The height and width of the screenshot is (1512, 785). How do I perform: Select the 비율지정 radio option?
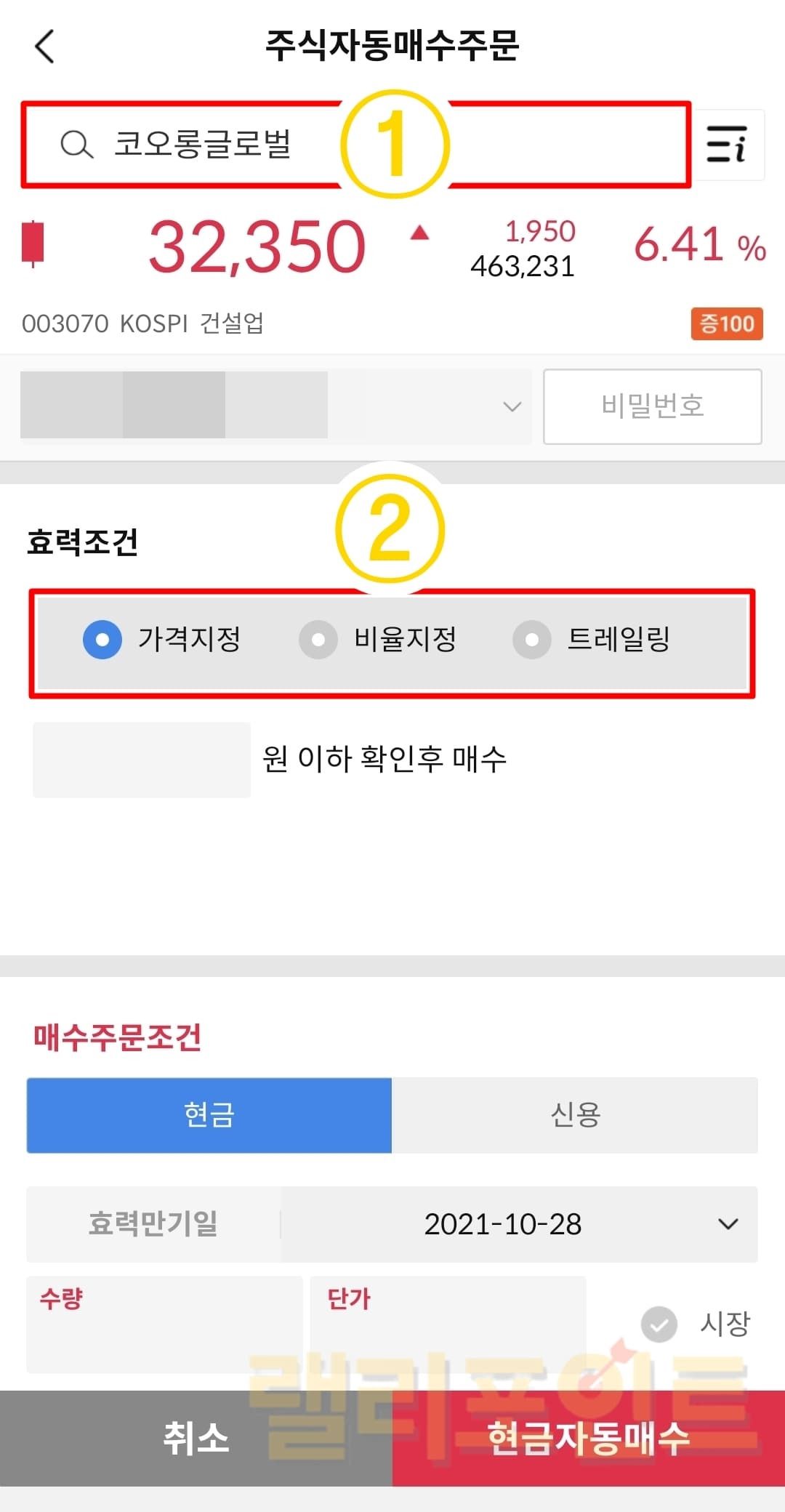318,640
